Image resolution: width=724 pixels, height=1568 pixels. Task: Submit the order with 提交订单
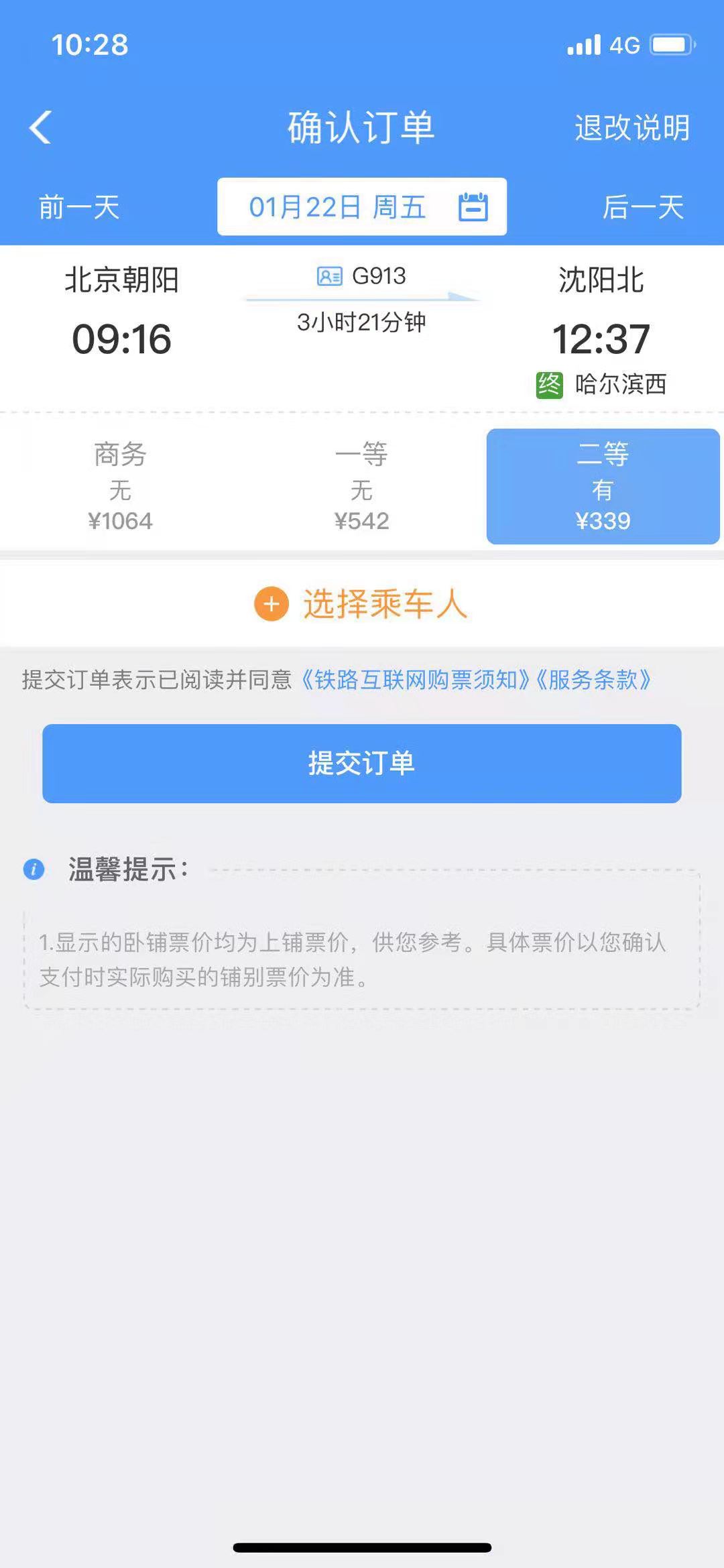[362, 763]
